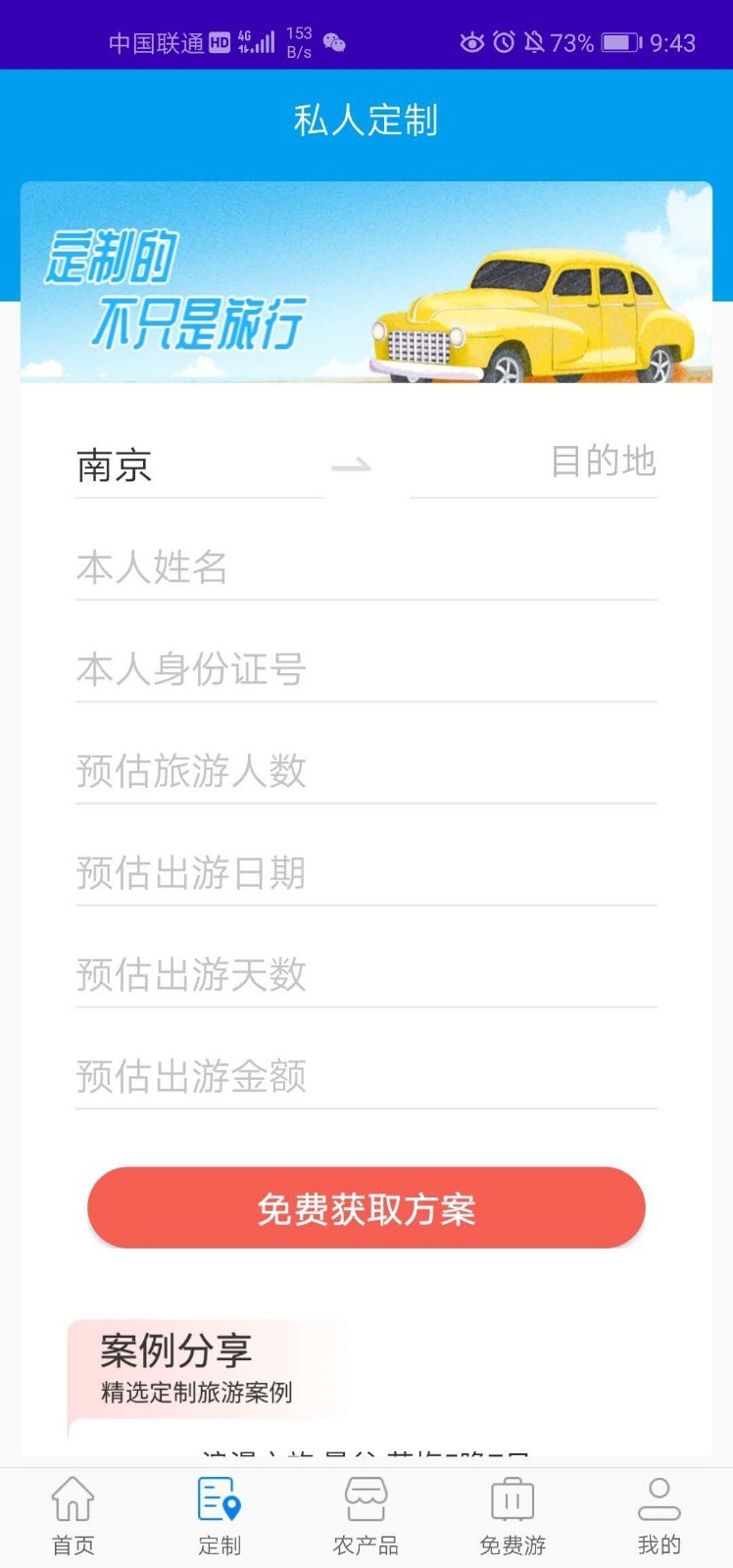Submit with the 免费获取方案 button

point(366,1208)
